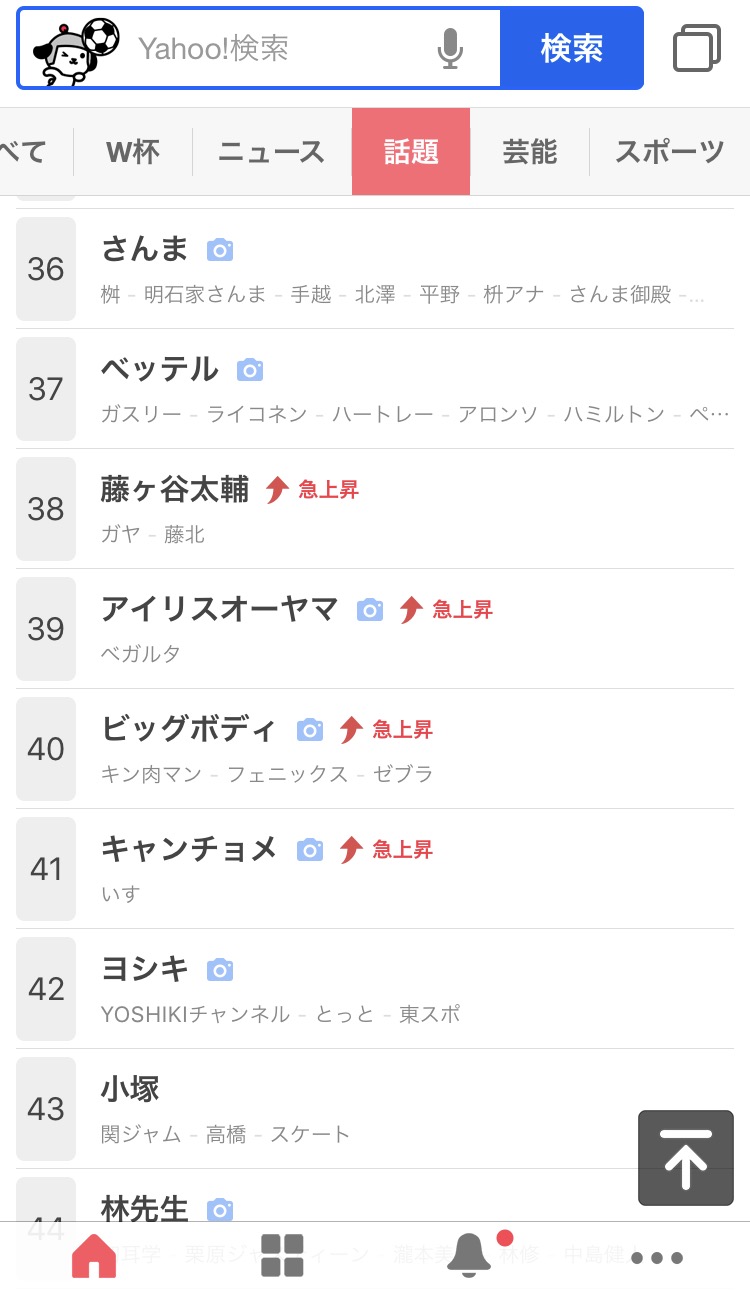The height and width of the screenshot is (1291, 750).
Task: Open the trending topic さんま
Action: tap(145, 249)
